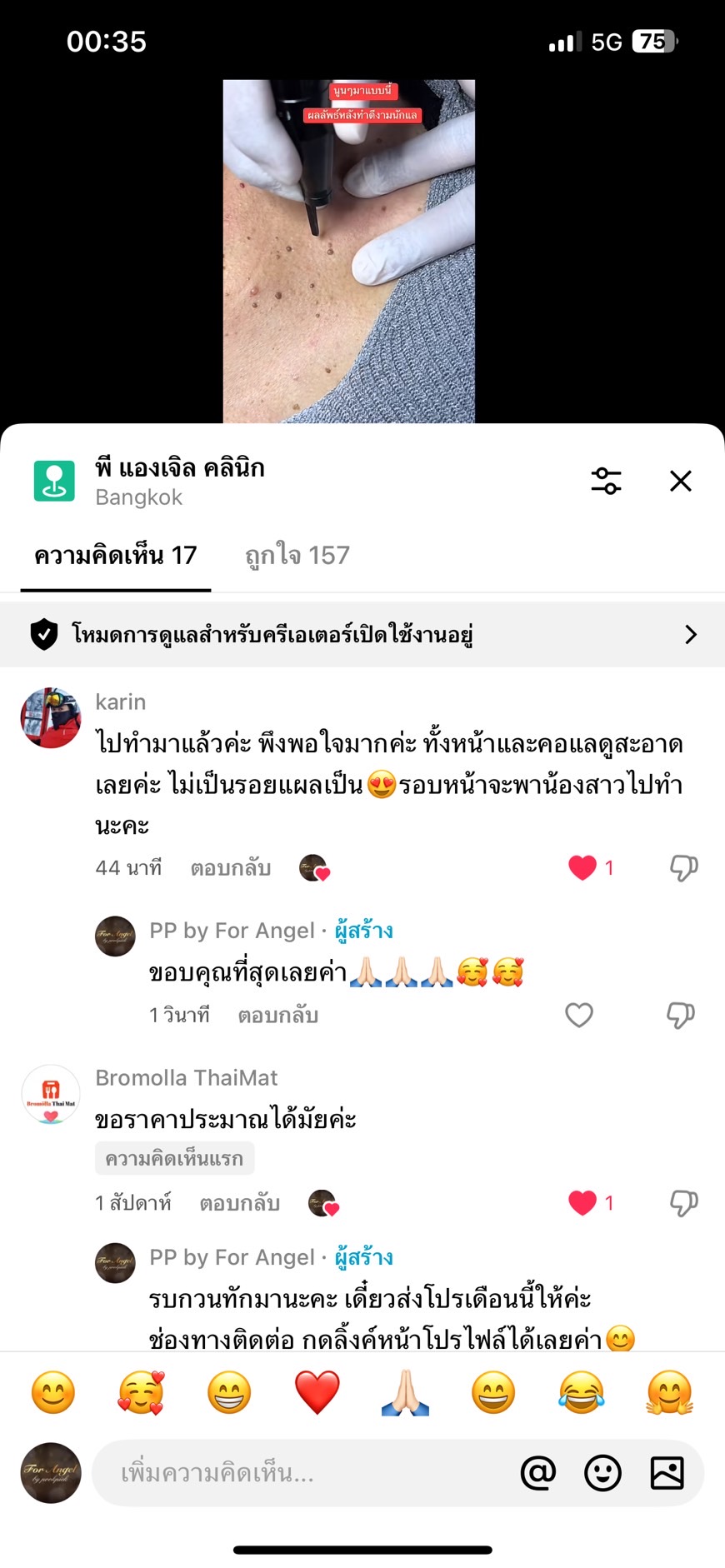Open karin's profile picture
Viewport: 725px width, 1568px height.
click(51, 718)
